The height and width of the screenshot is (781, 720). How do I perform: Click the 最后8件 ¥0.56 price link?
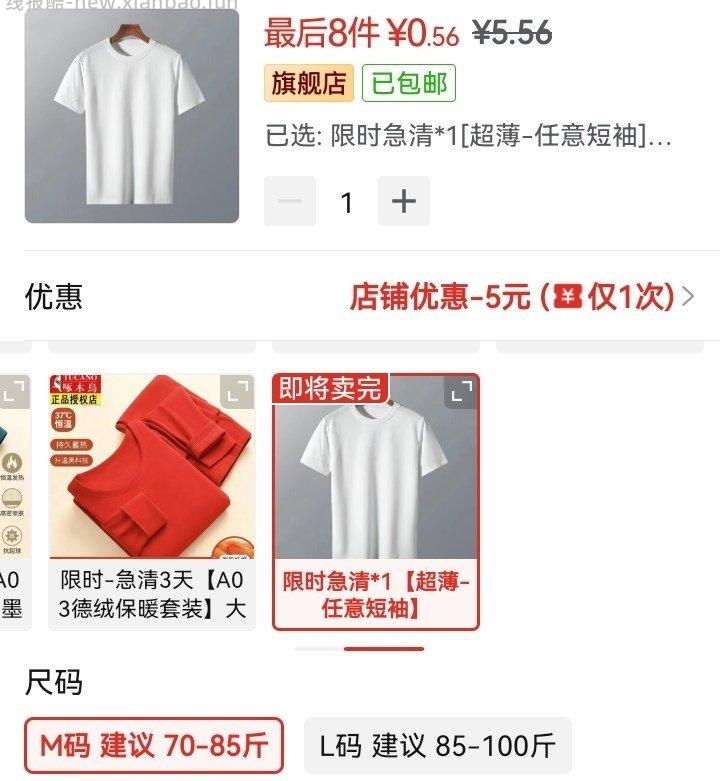click(x=356, y=31)
